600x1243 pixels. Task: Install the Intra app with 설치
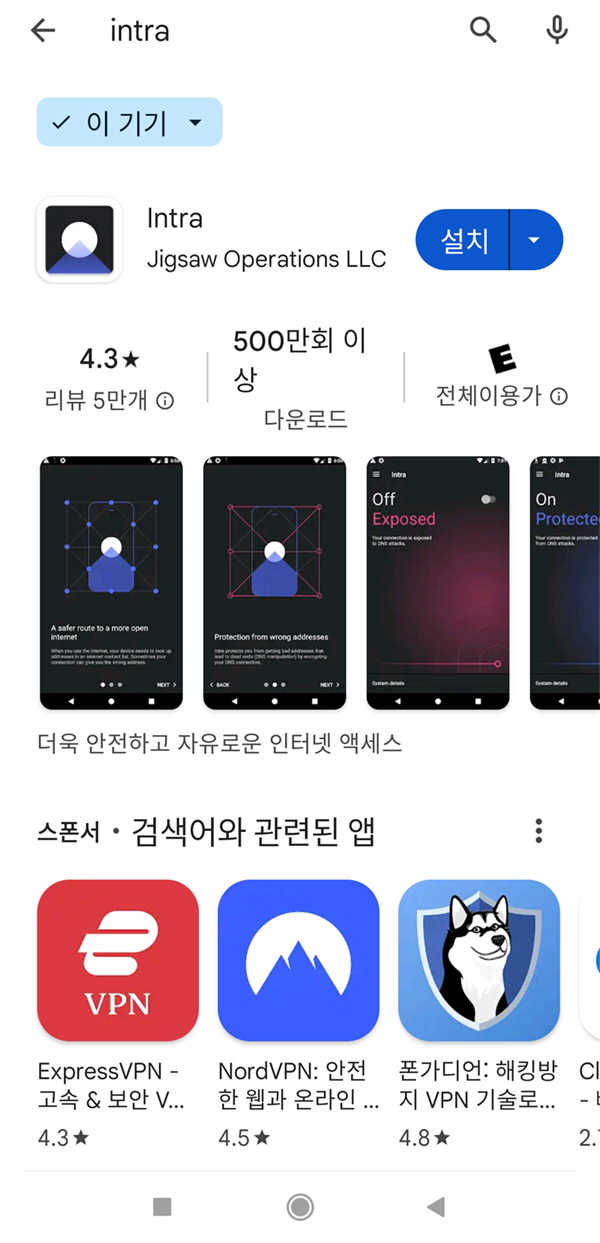[463, 240]
